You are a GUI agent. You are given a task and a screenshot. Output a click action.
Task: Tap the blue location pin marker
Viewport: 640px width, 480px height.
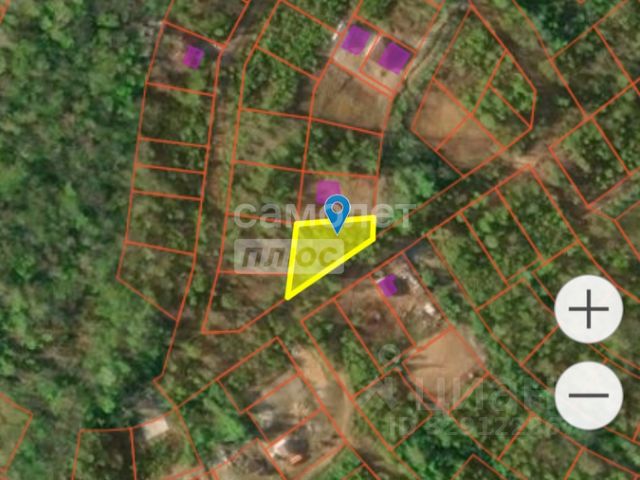pos(338,212)
